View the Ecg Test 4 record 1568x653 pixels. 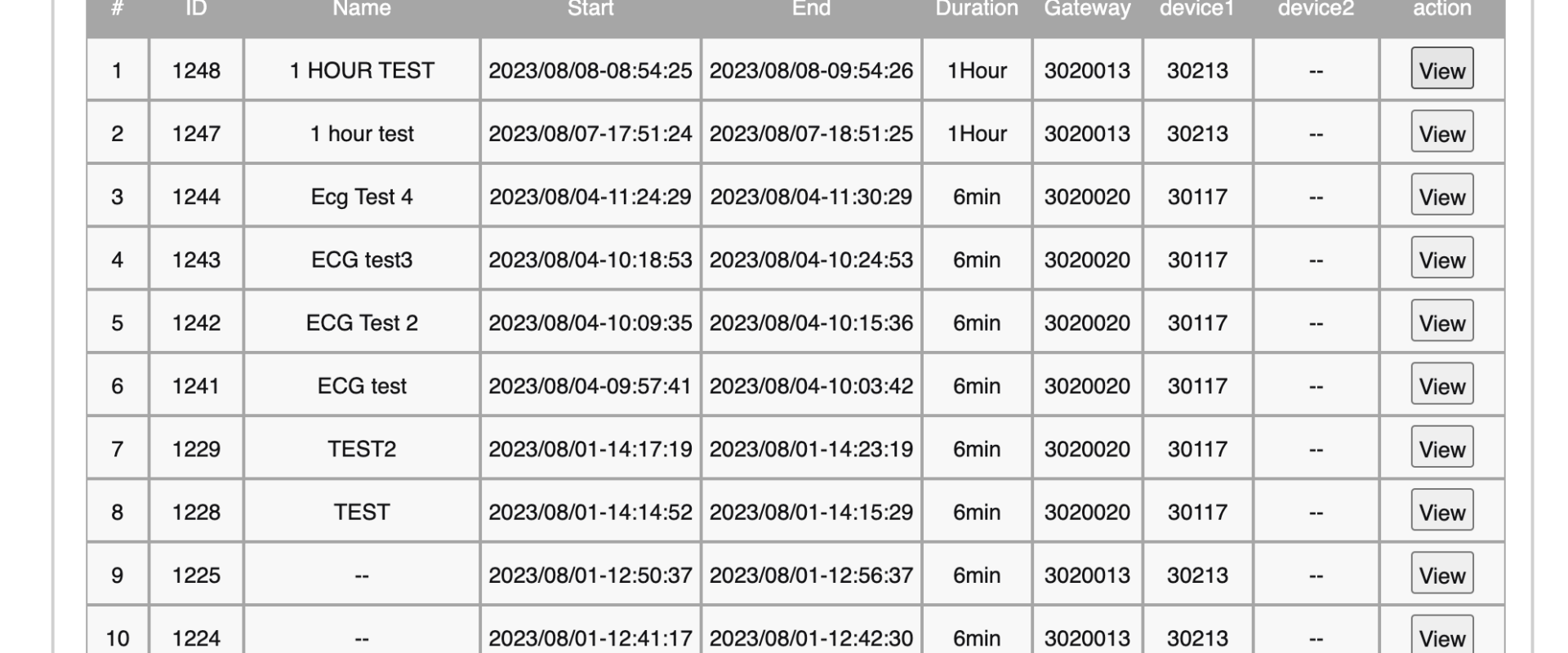1441,196
